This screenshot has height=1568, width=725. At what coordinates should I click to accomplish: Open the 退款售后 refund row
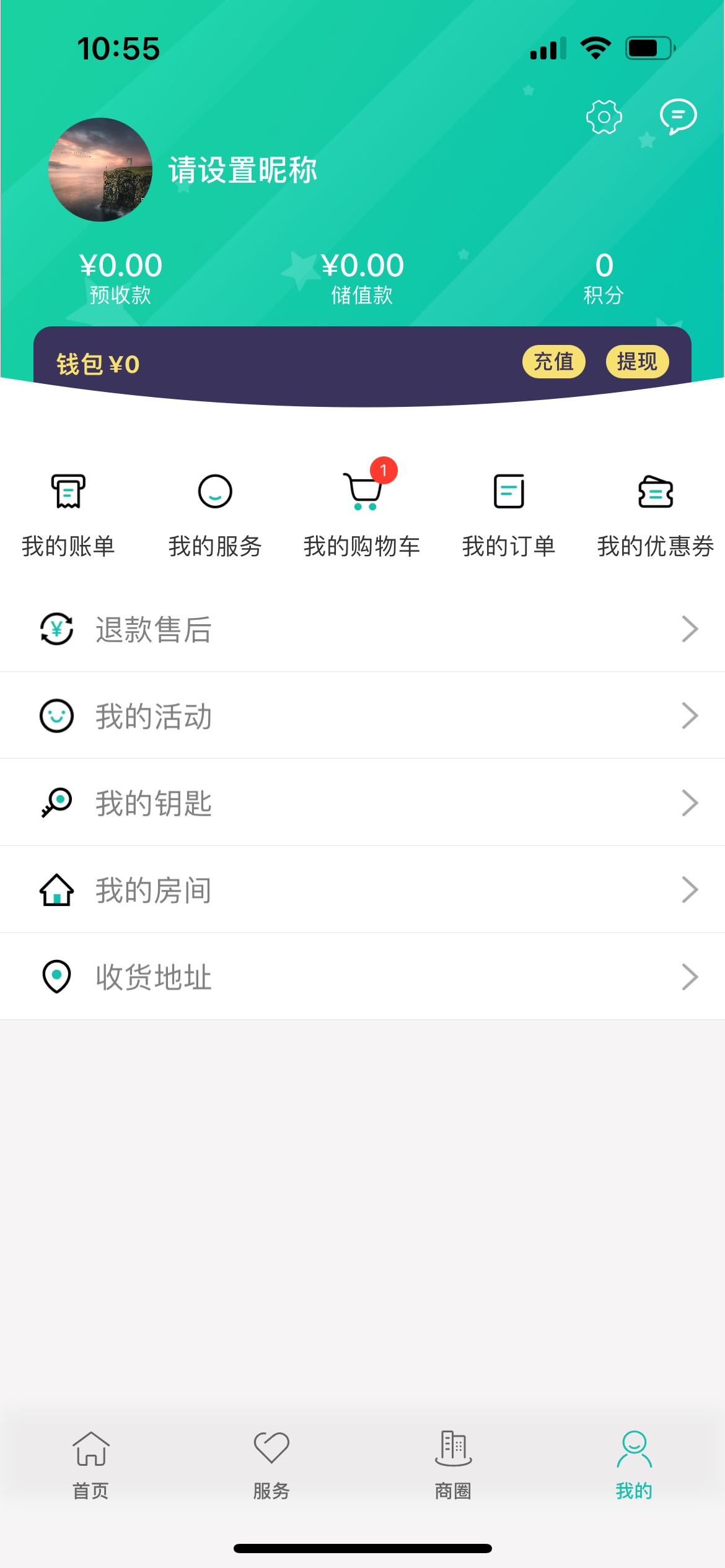pyautogui.click(x=362, y=629)
